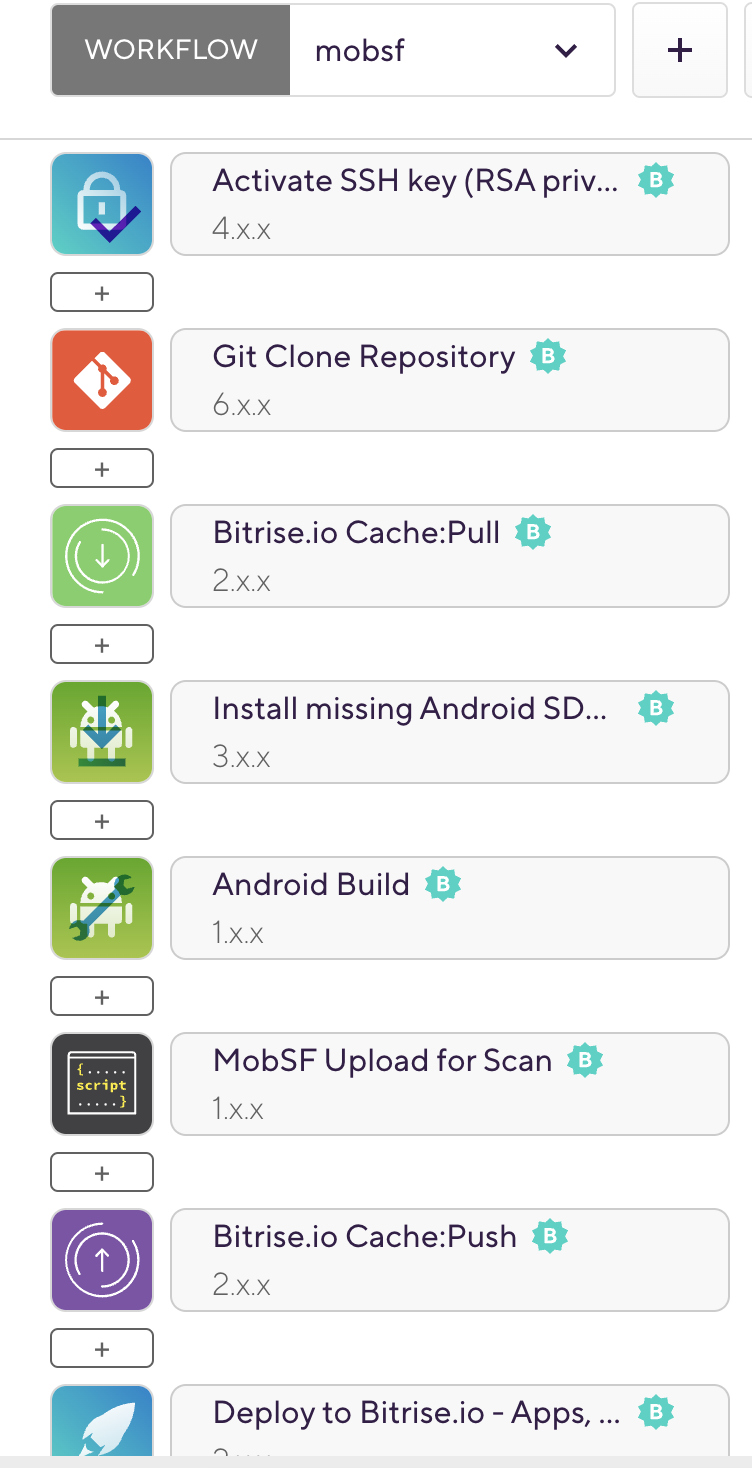Open the Activate SSH key step
752x1468 pixels.
pos(450,204)
